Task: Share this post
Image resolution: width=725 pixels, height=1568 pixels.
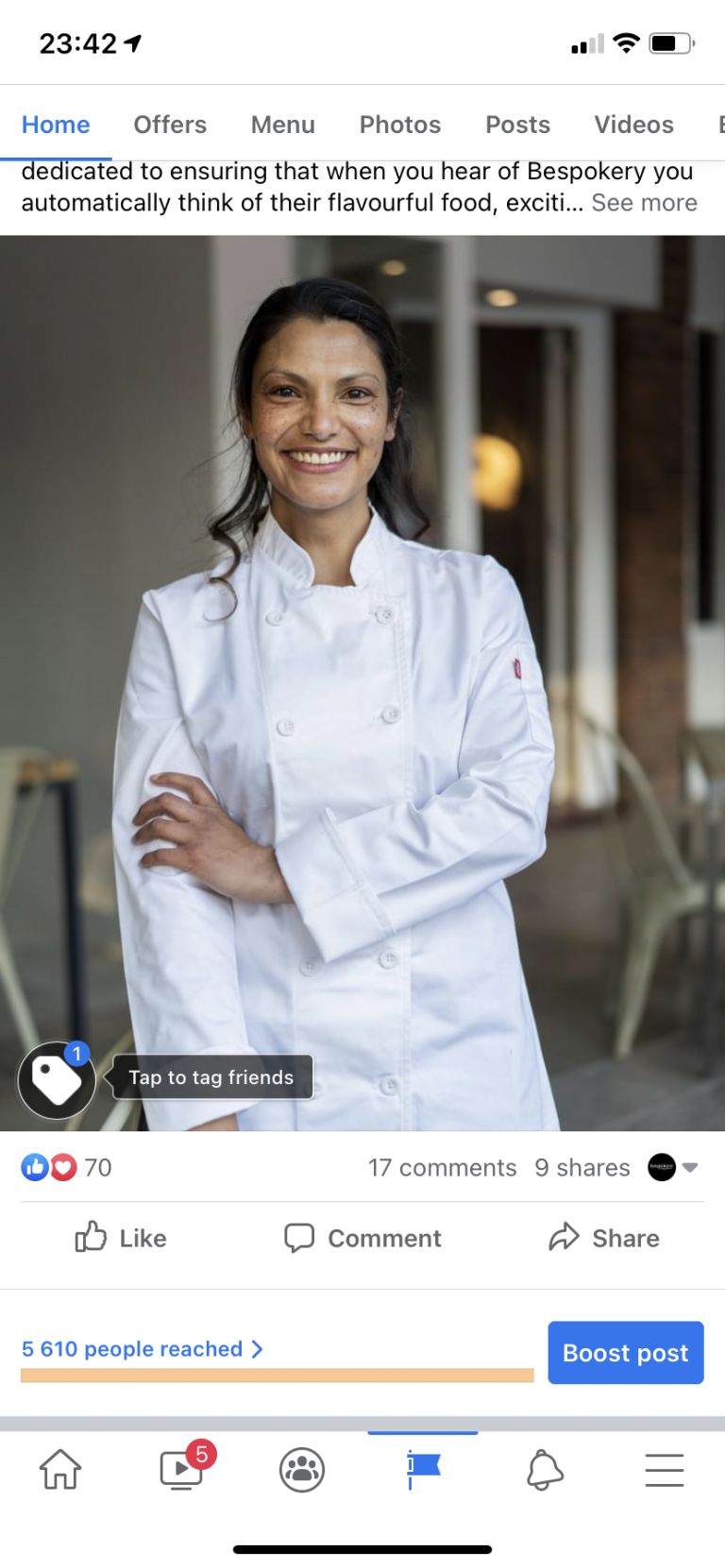Action: [x=604, y=1238]
